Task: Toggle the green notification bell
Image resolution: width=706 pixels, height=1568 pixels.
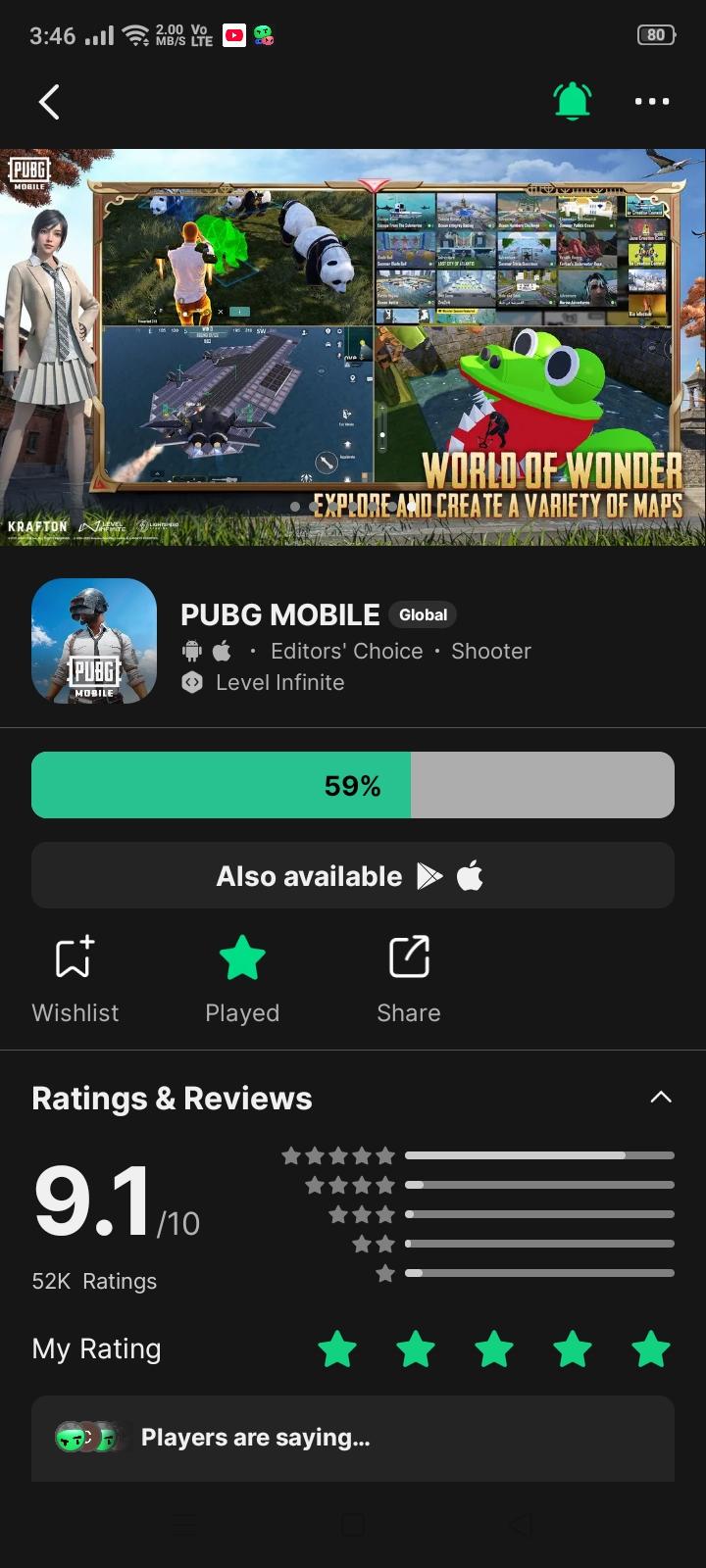Action: pyautogui.click(x=573, y=101)
